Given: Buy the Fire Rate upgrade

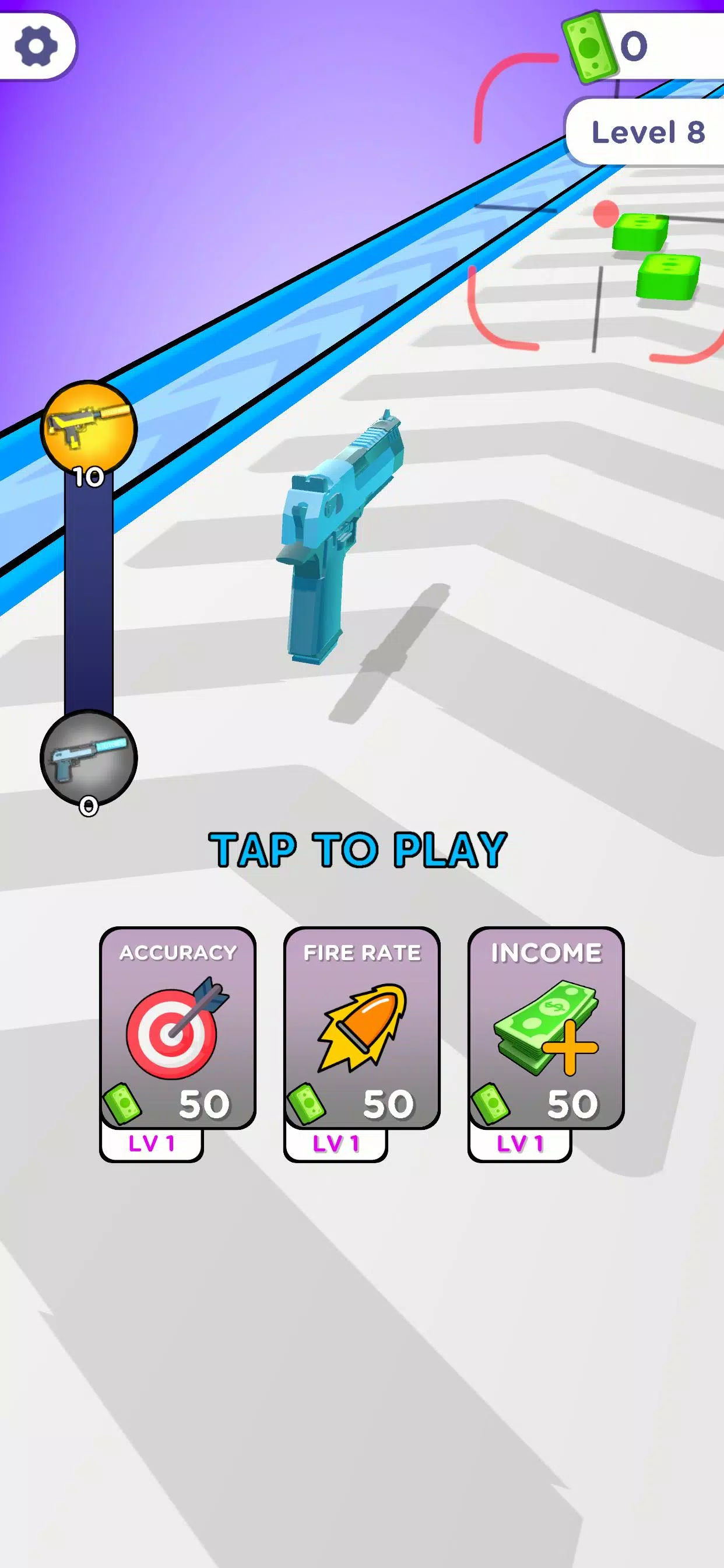Looking at the screenshot, I should coord(361,1028).
